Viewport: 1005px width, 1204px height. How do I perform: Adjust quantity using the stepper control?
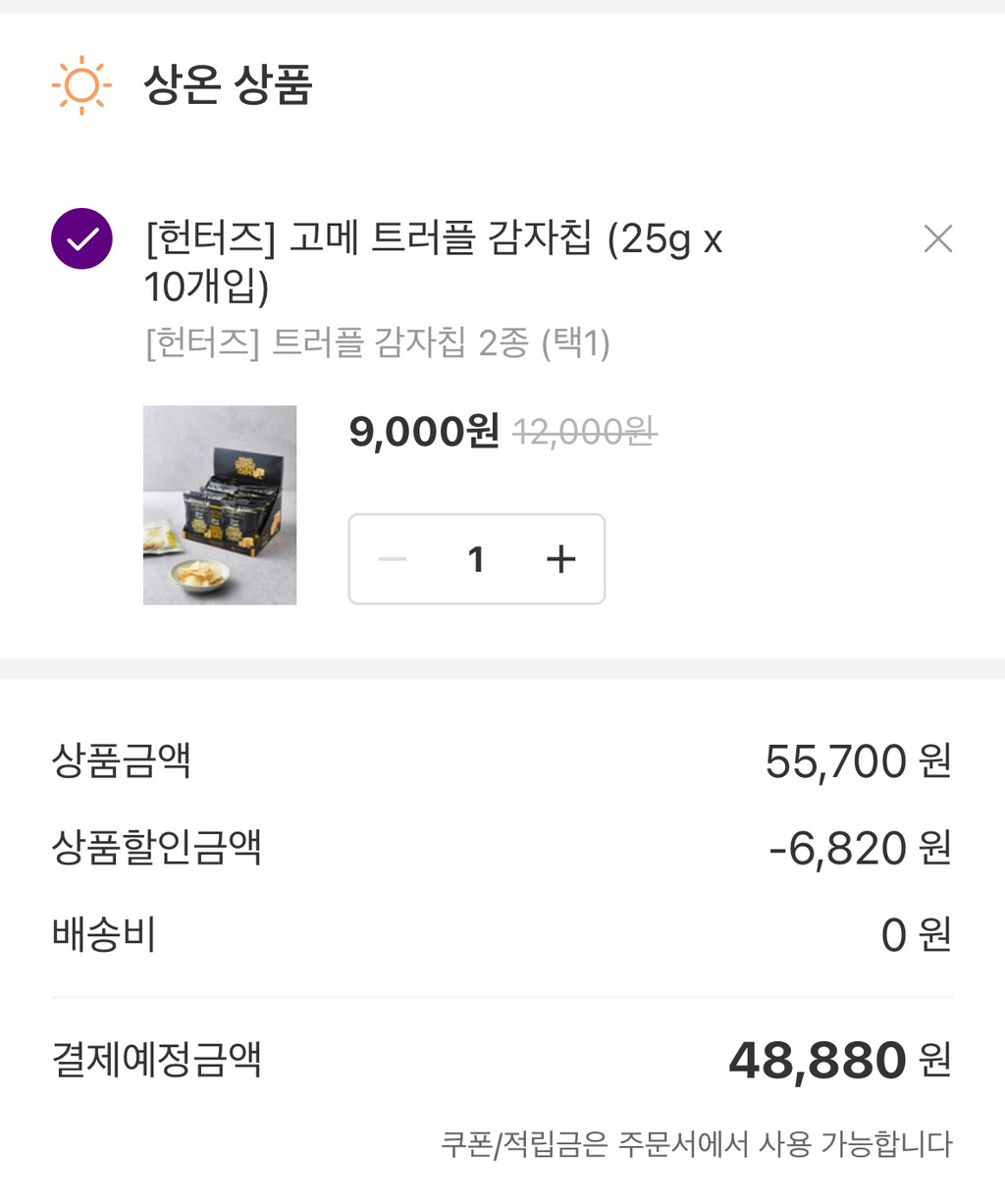click(x=476, y=559)
